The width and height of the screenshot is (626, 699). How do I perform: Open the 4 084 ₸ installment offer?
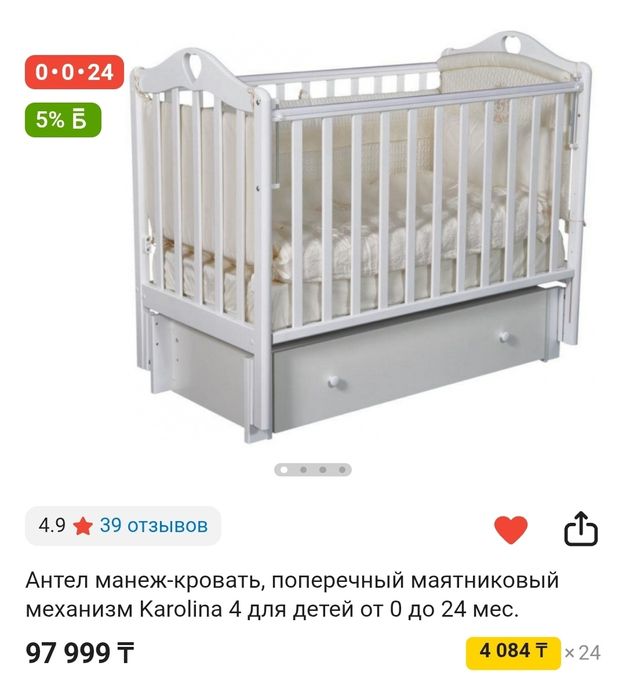(x=512, y=652)
